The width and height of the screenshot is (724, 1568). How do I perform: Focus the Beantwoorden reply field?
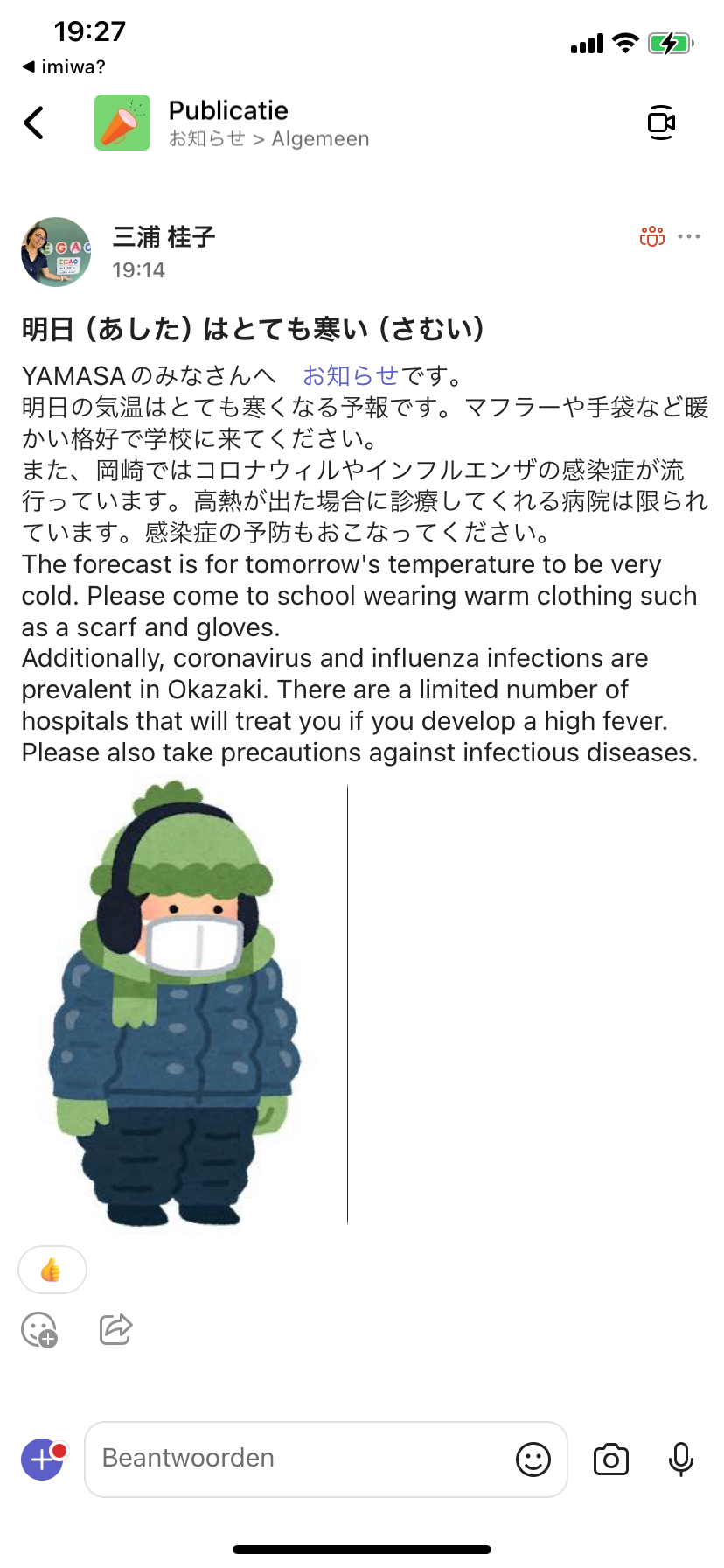click(297, 1459)
